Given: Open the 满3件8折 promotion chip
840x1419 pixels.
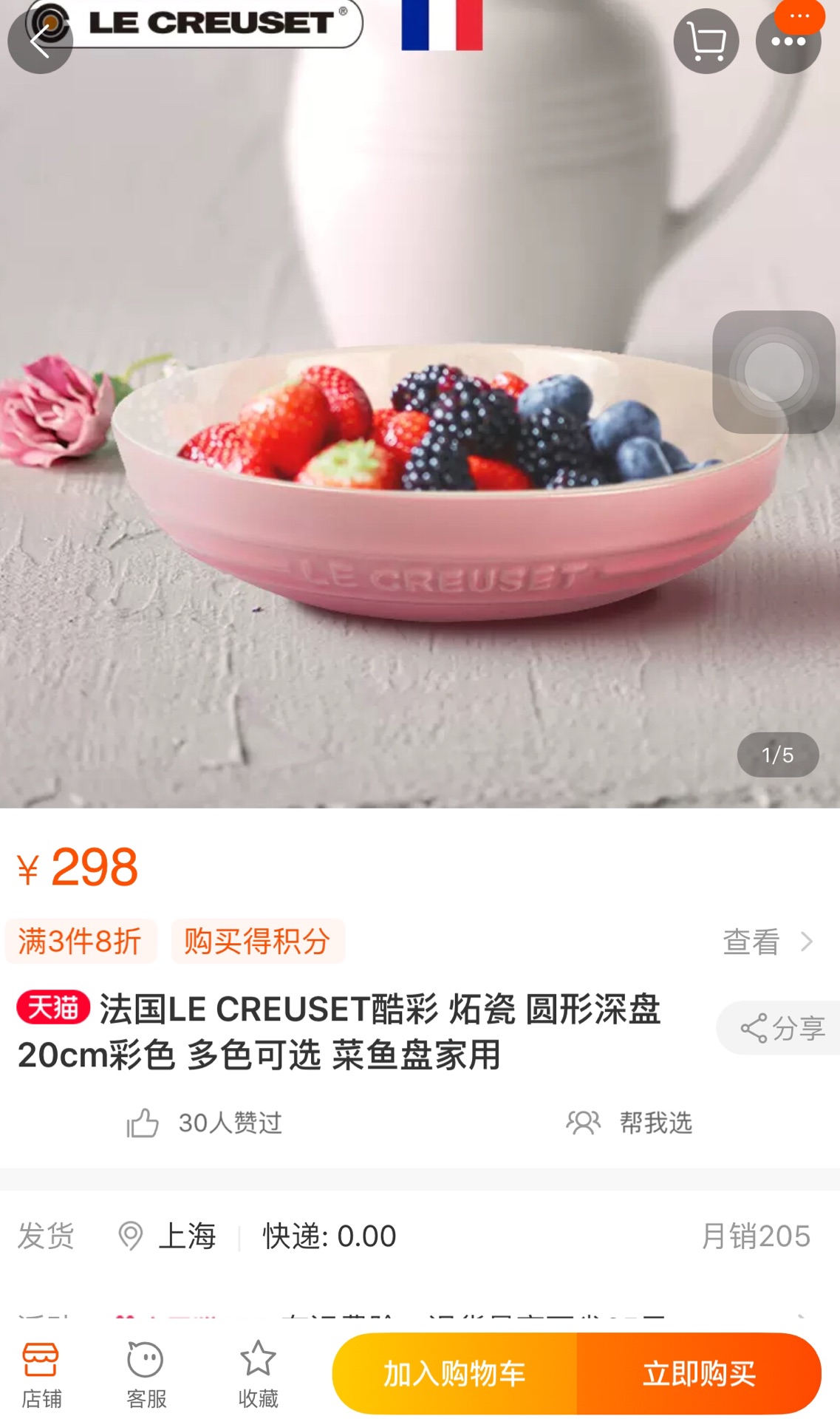Looking at the screenshot, I should [81, 941].
